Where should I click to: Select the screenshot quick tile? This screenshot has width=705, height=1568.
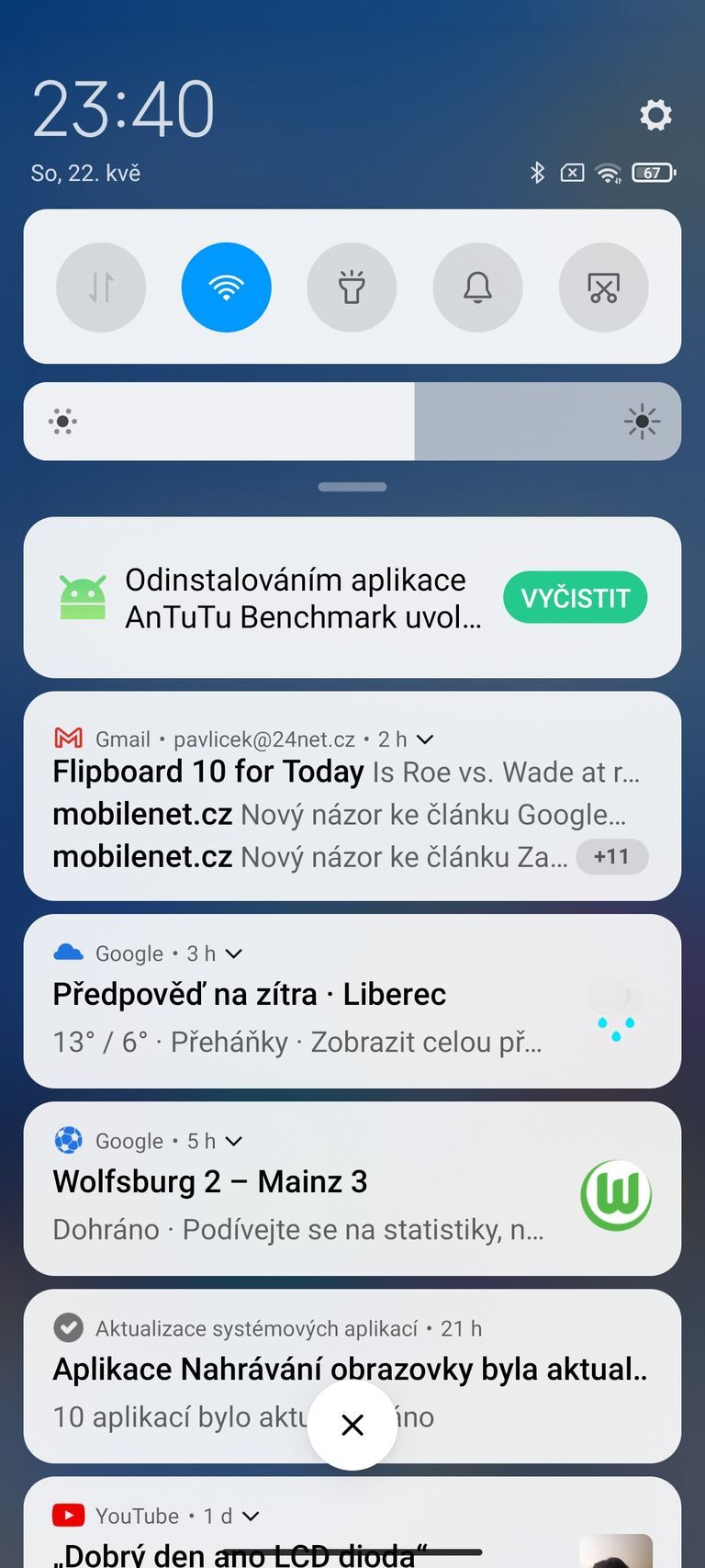pyautogui.click(x=603, y=287)
